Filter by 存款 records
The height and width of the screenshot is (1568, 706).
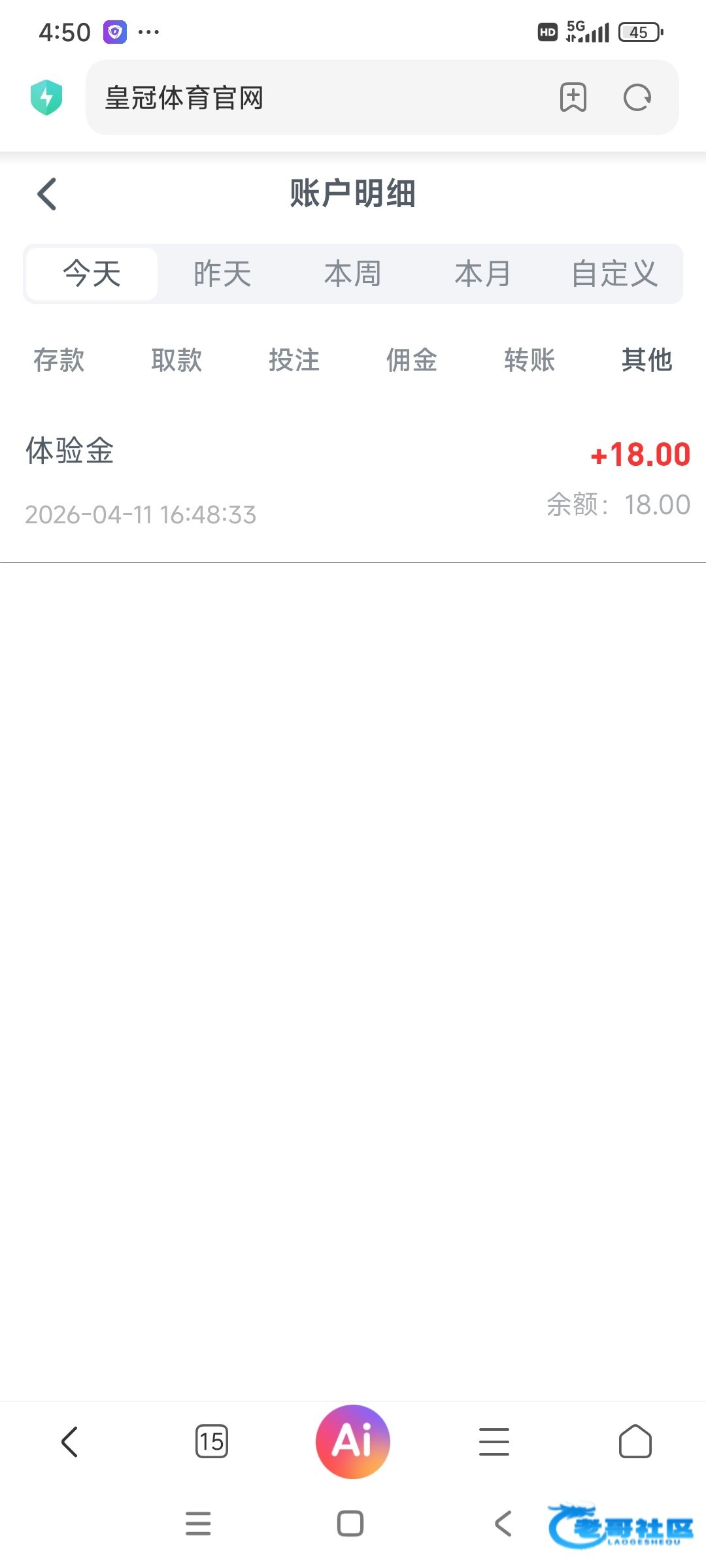[x=59, y=360]
